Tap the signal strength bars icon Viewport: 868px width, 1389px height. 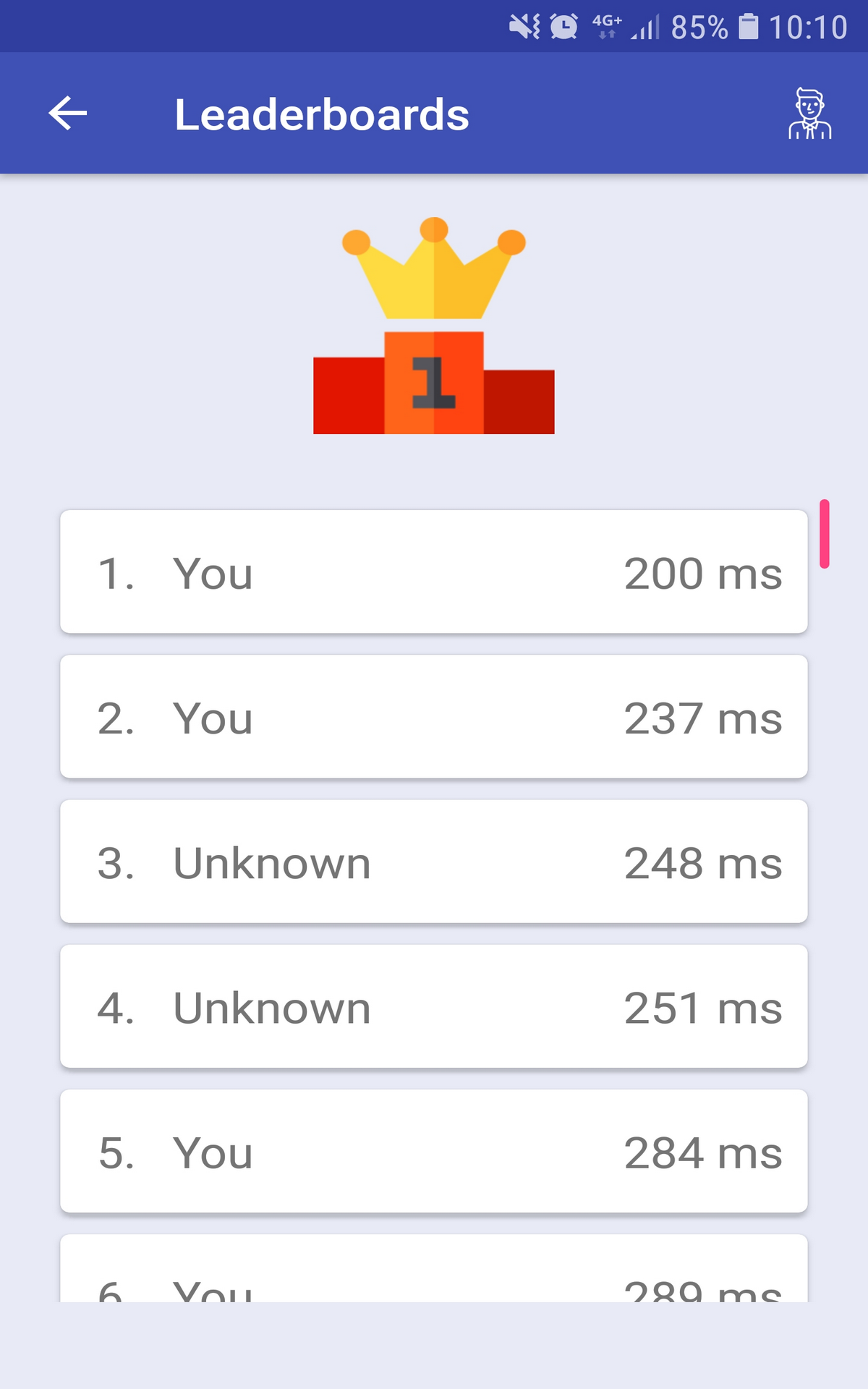tap(646, 24)
